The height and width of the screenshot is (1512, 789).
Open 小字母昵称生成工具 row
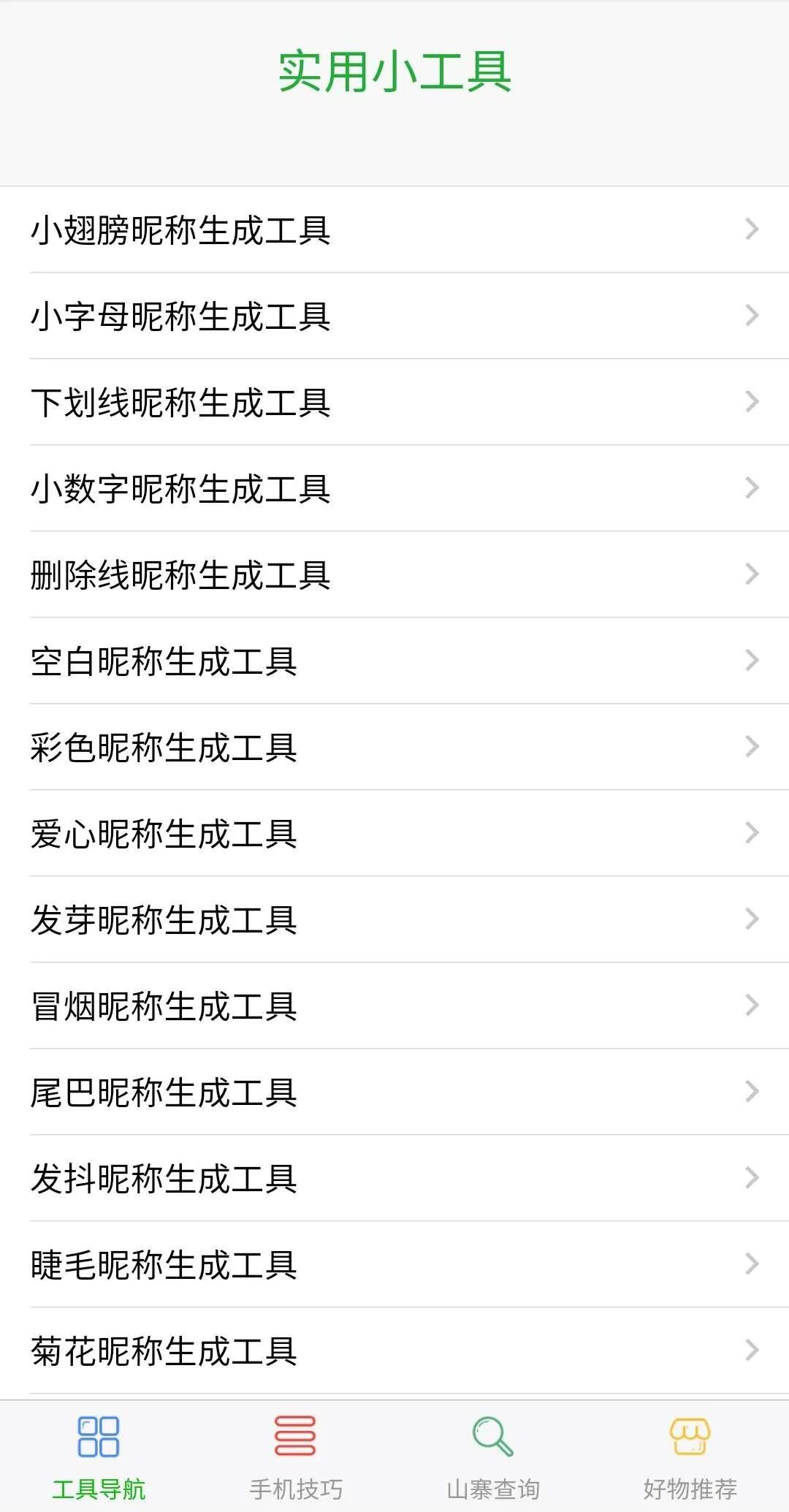click(394, 316)
